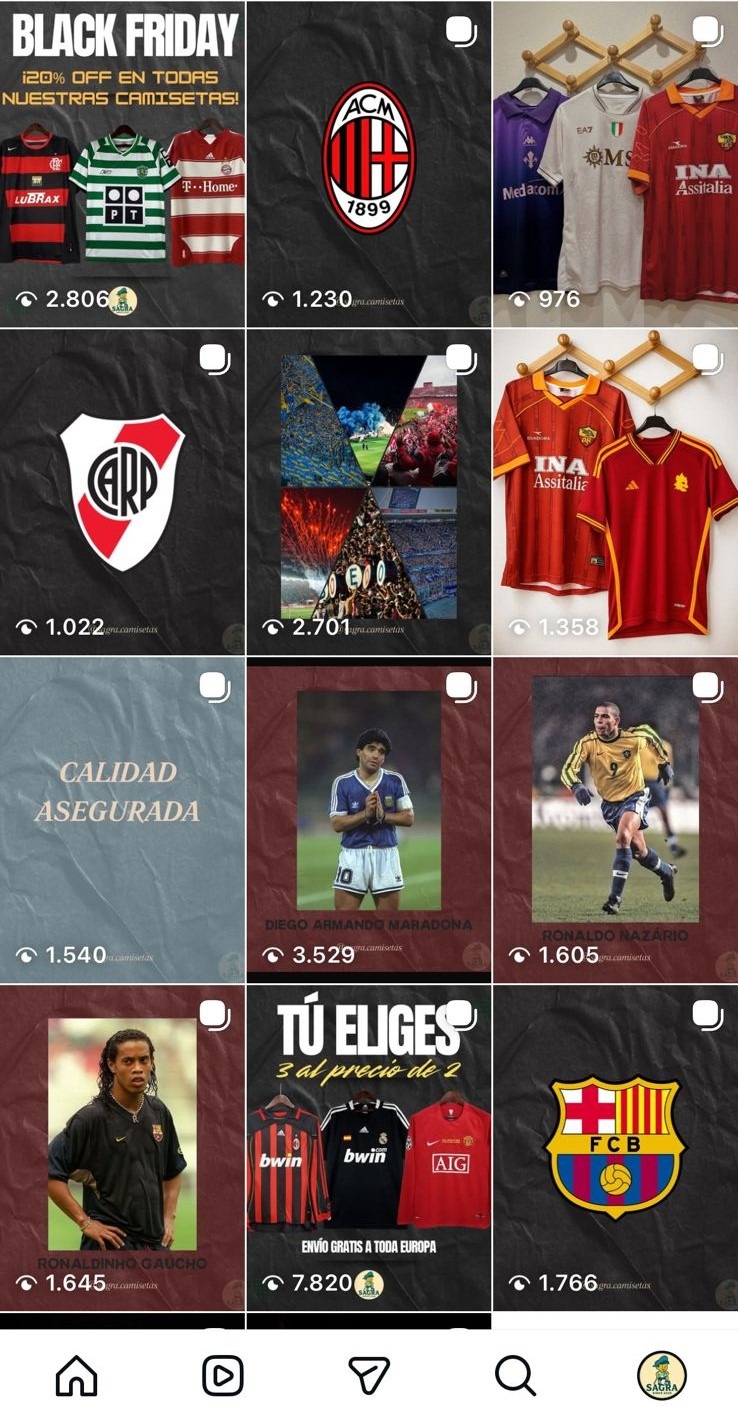Open the Sagra profile tab
This screenshot has width=738, height=1406.
662,1376
